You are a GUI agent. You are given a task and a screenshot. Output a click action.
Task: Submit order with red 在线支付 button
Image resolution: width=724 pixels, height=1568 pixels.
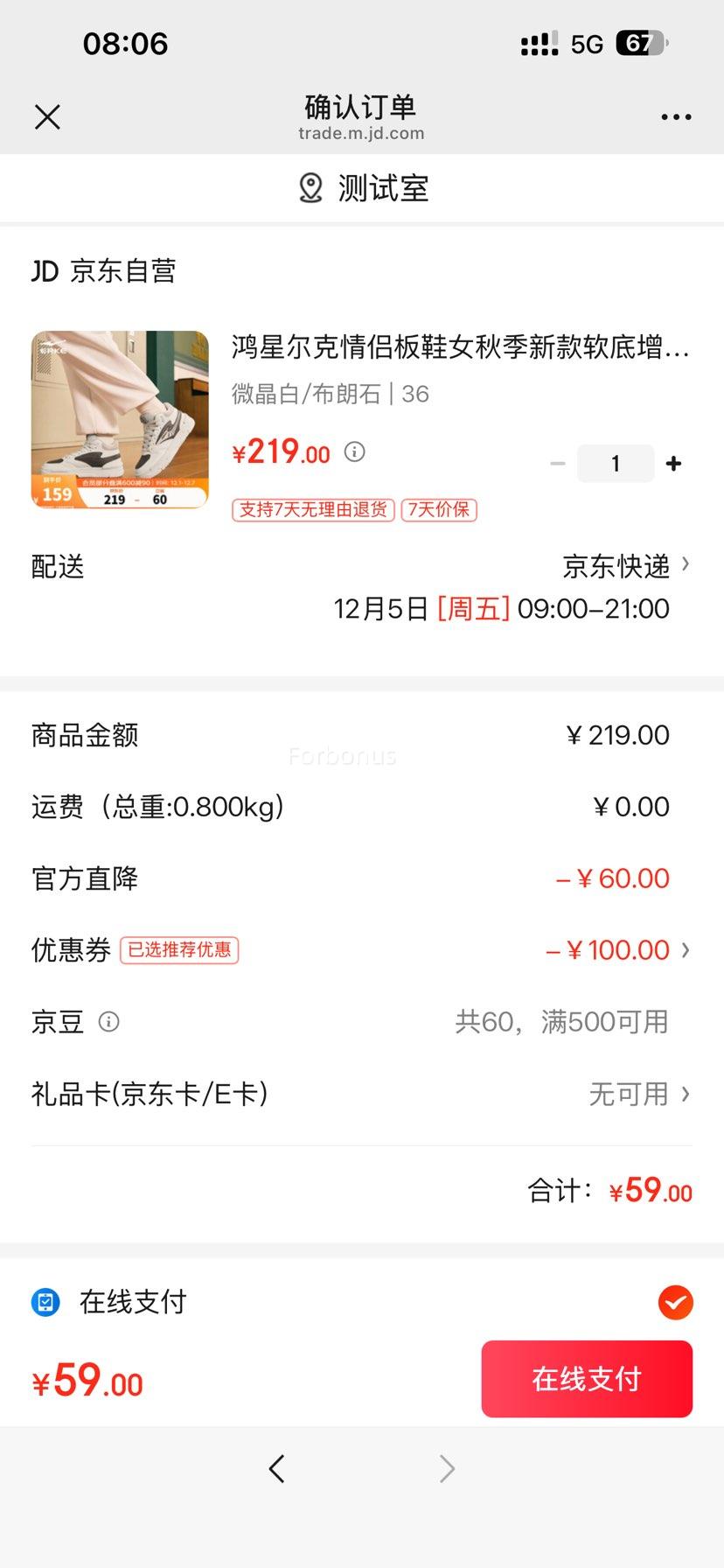coord(587,1379)
